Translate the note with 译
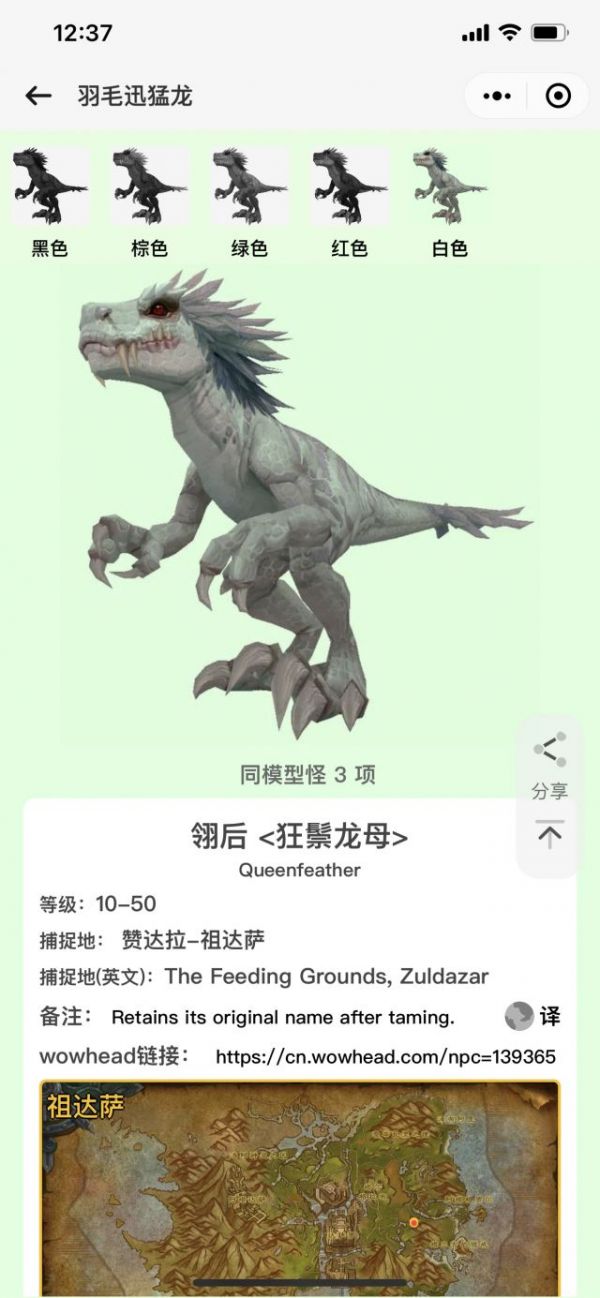Image resolution: width=600 pixels, height=1298 pixels. coord(534,1017)
